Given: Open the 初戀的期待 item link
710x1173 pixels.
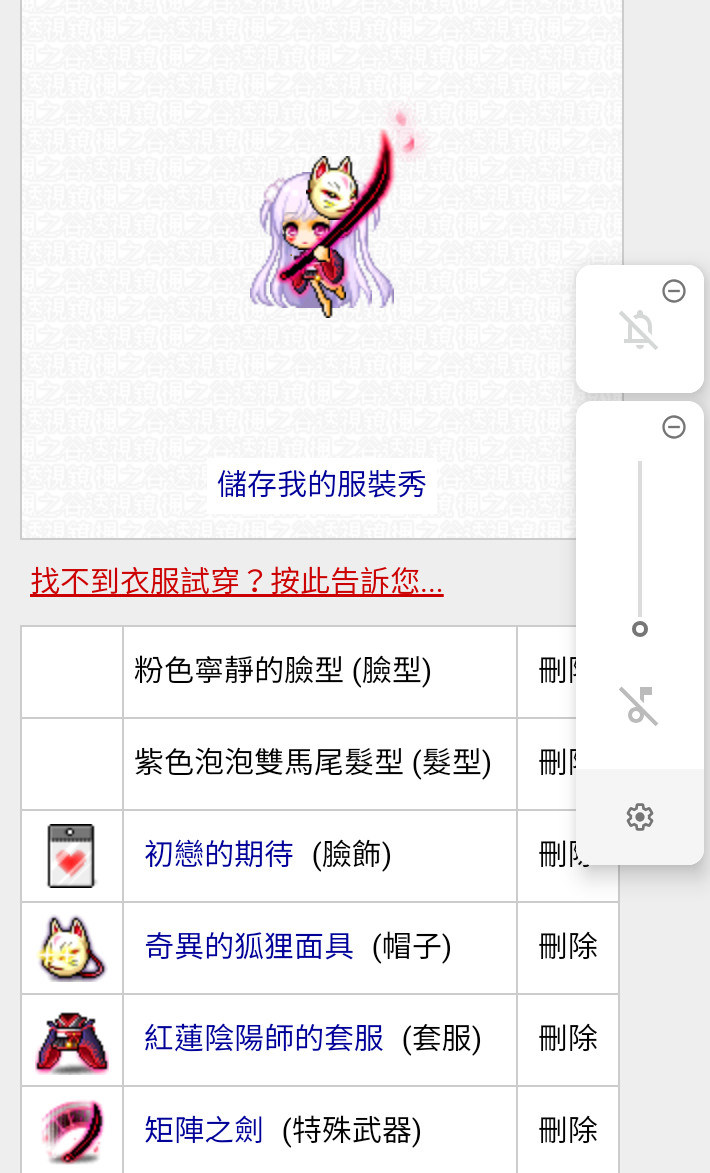Looking at the screenshot, I should (x=218, y=854).
